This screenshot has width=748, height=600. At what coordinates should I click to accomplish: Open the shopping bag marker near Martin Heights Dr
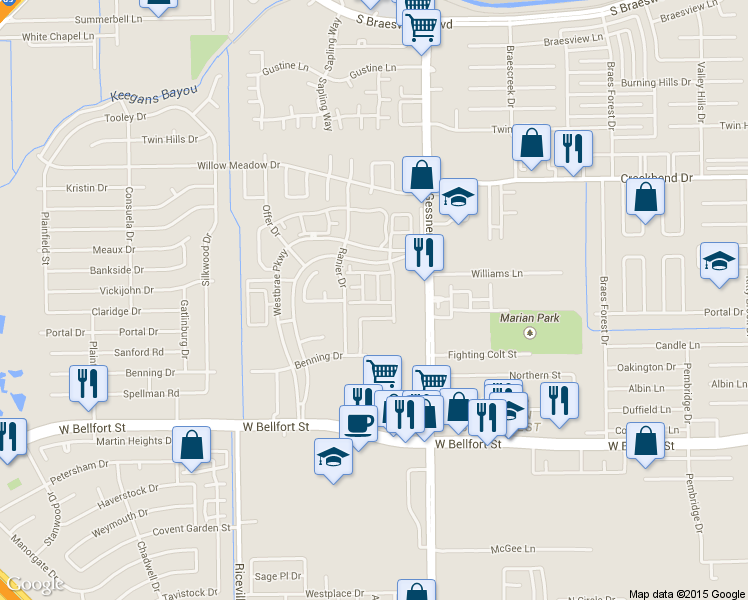click(191, 445)
